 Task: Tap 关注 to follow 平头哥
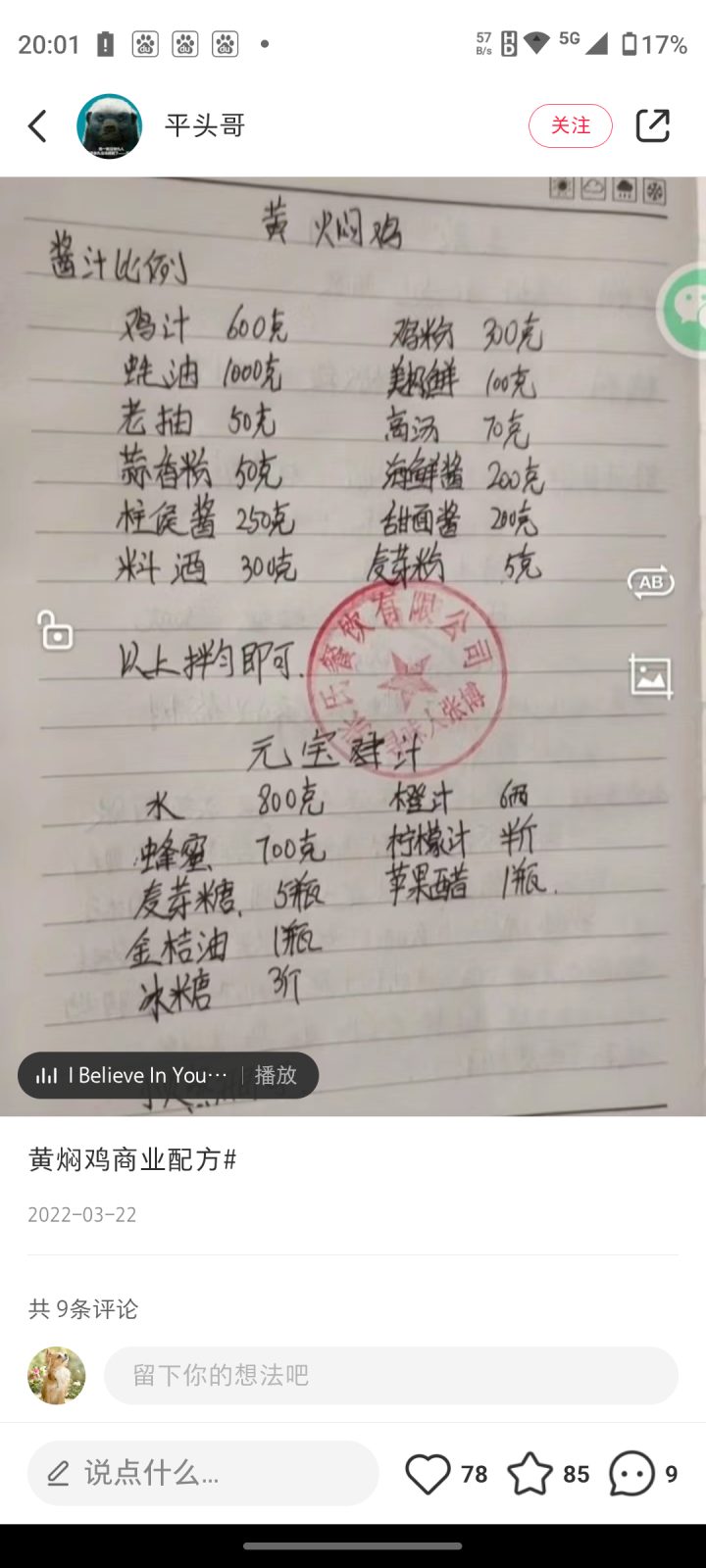570,125
